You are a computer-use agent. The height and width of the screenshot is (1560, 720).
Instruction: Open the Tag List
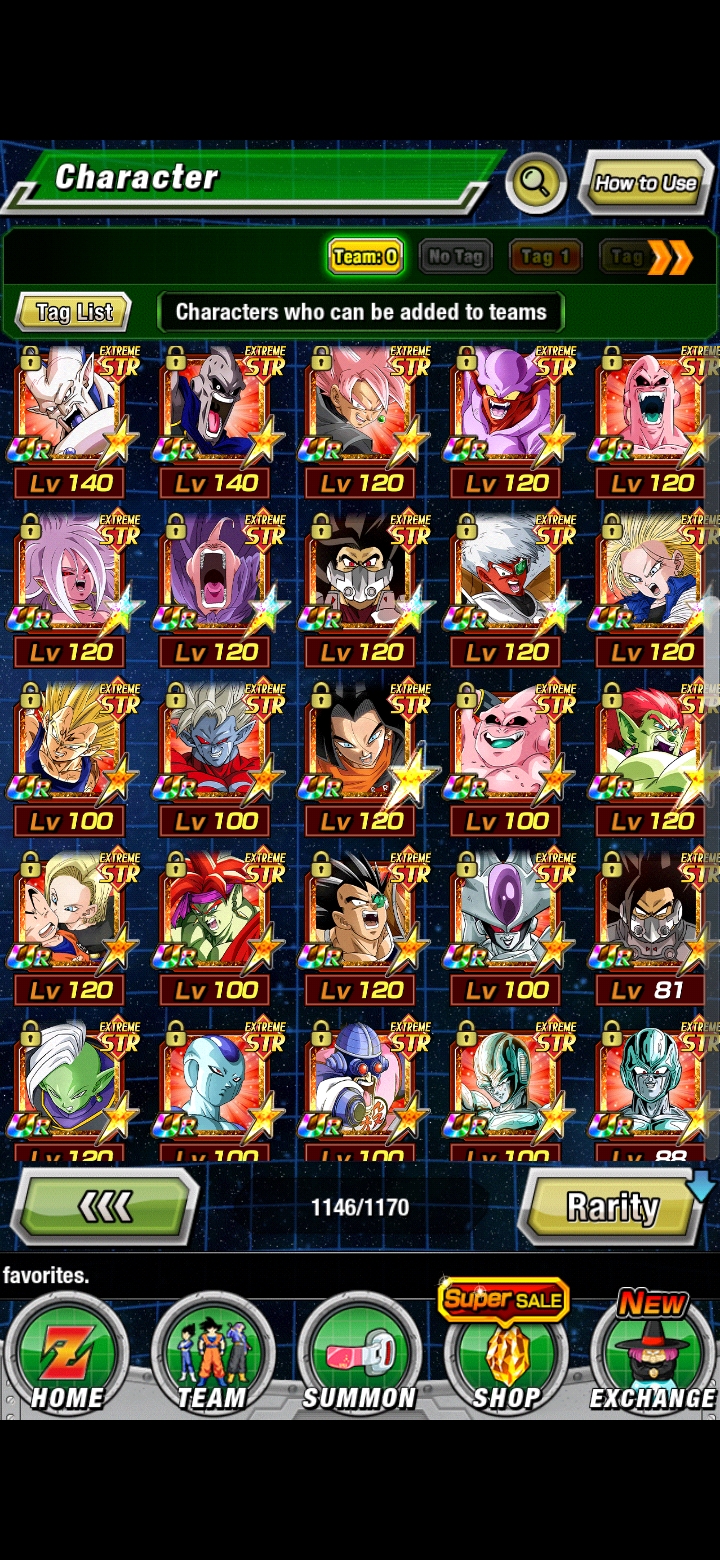pos(74,312)
